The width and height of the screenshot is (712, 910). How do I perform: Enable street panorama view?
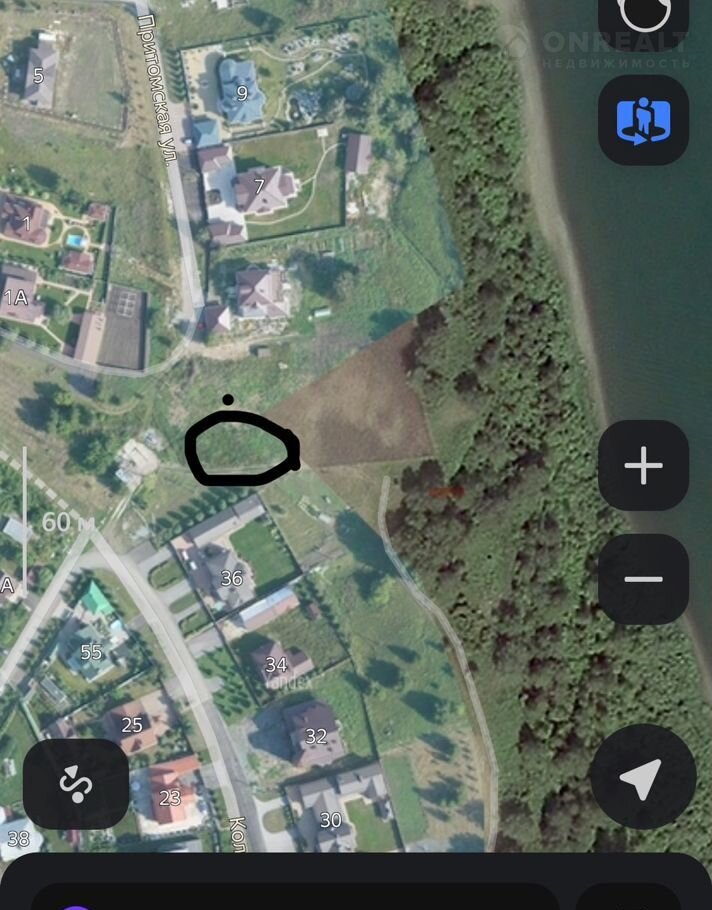[x=643, y=120]
